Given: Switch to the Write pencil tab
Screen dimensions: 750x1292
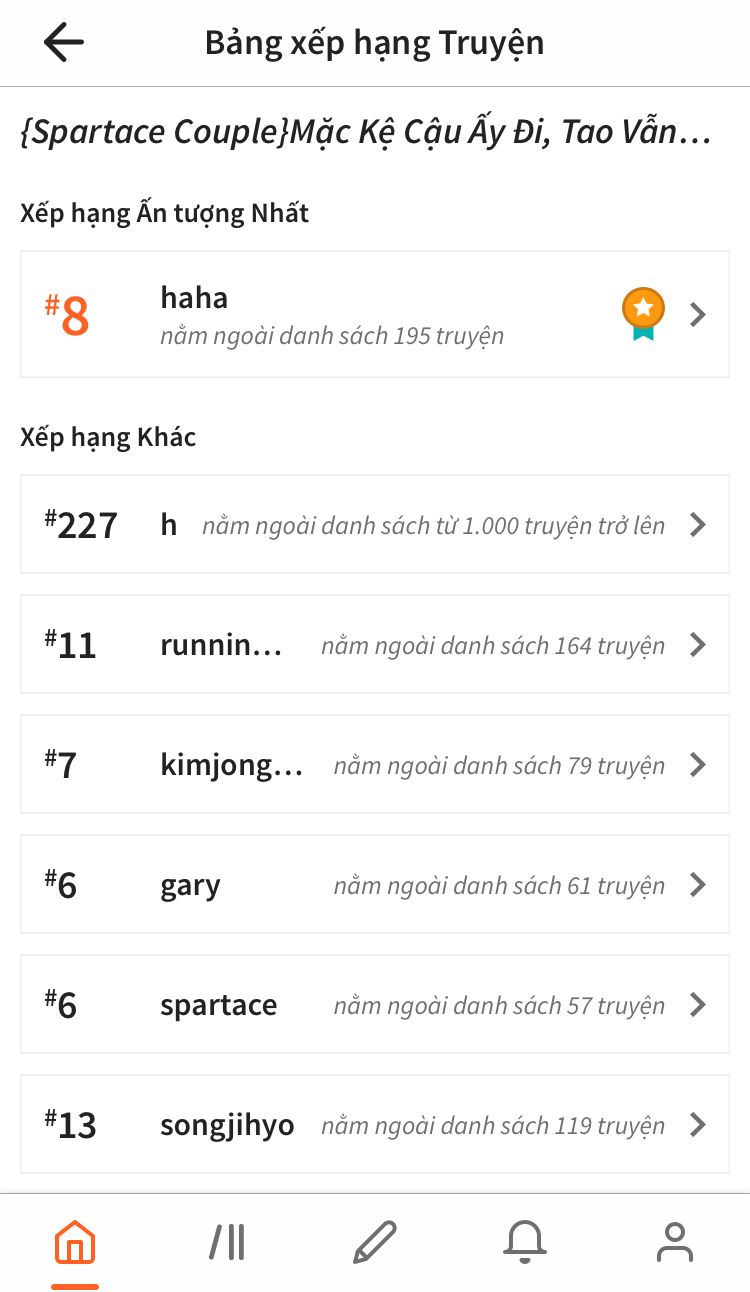Looking at the screenshot, I should [375, 1243].
